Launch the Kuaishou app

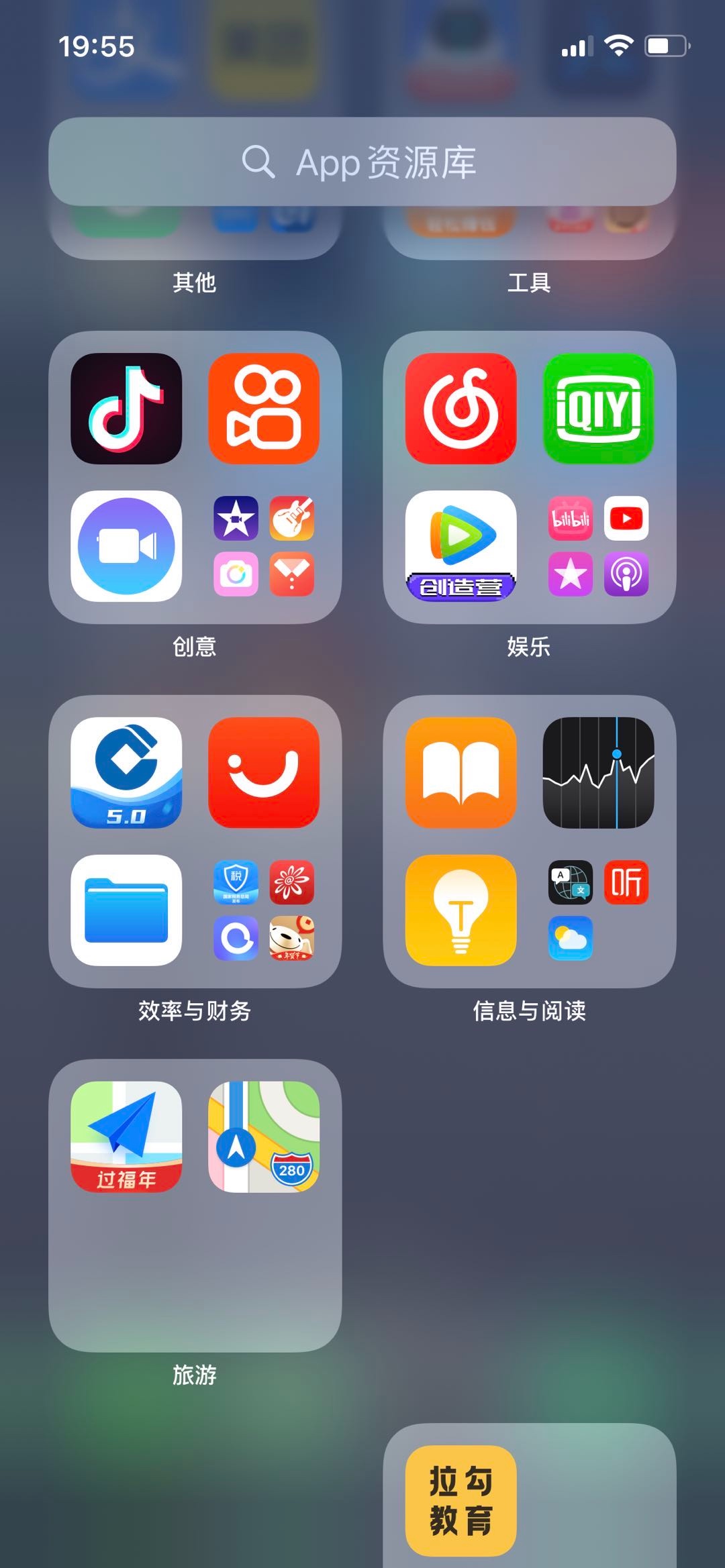pos(263,409)
